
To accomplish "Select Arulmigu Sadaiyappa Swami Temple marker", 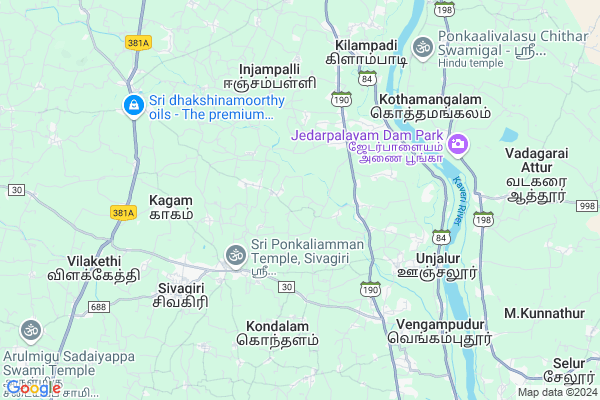I will tap(31, 329).
